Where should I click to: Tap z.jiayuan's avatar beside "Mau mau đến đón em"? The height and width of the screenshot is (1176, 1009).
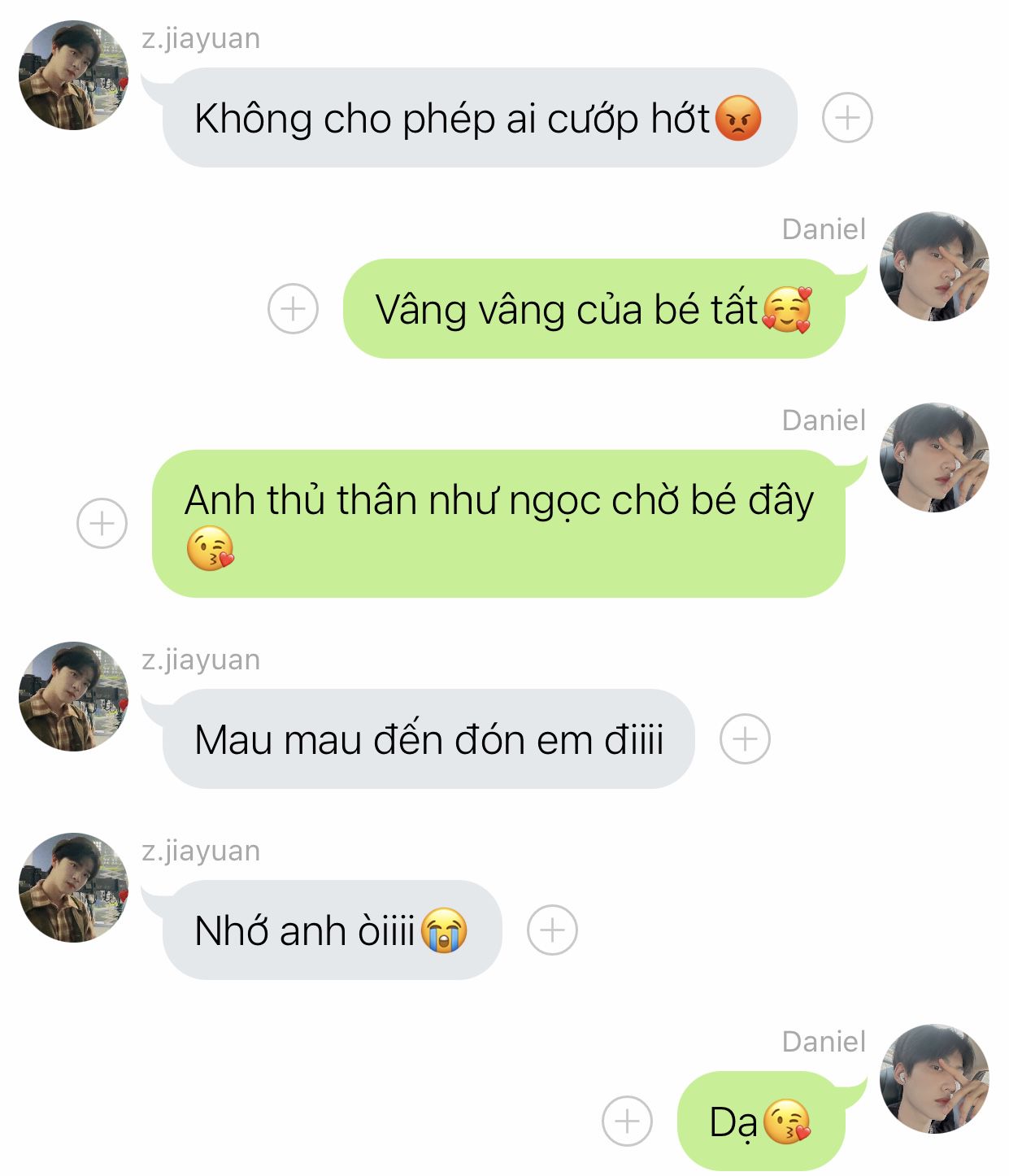73,697
